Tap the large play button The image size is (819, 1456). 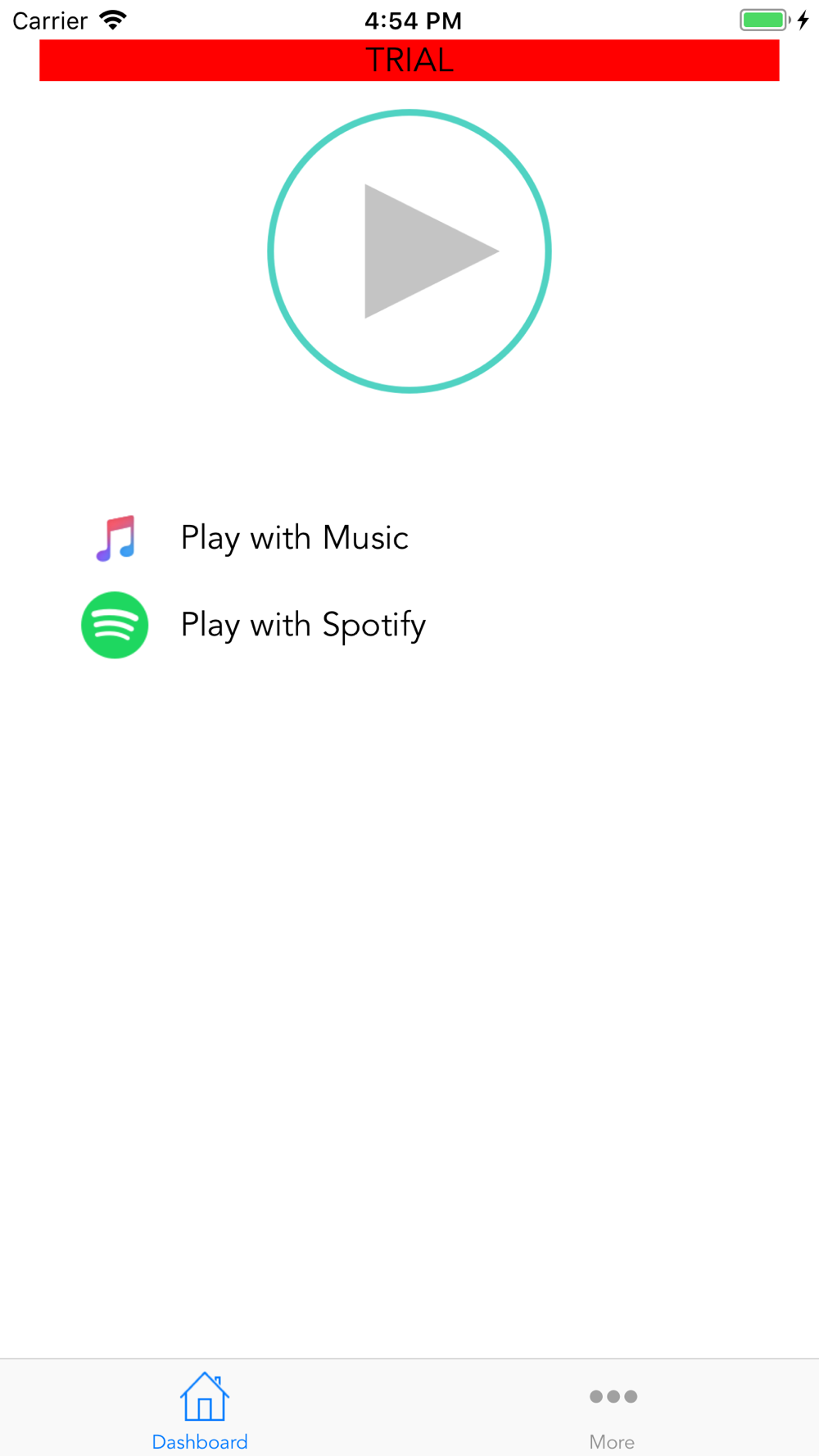tap(409, 251)
